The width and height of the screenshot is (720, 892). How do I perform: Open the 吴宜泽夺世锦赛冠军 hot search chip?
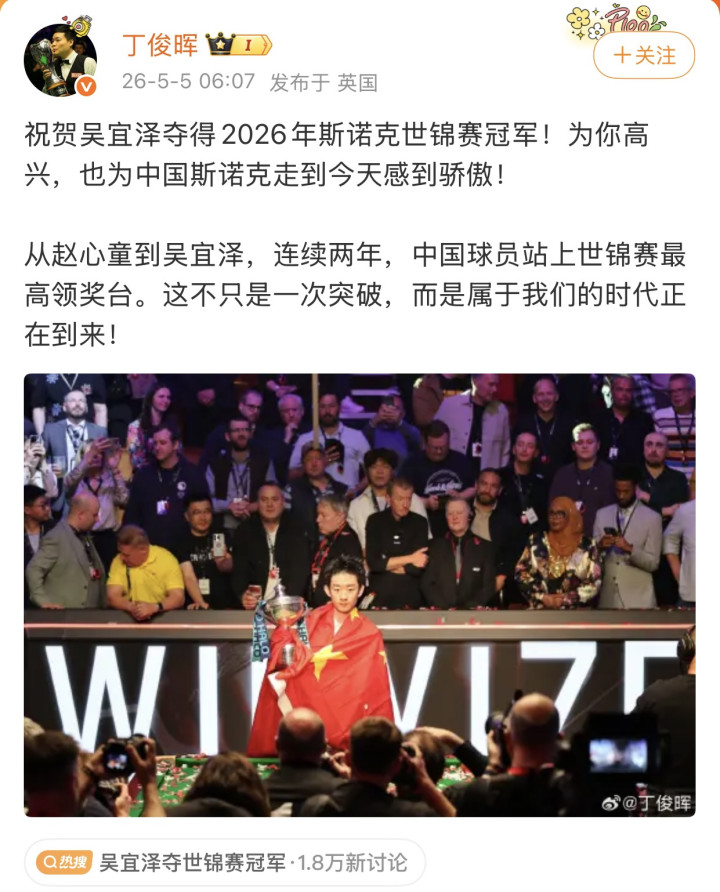click(225, 862)
